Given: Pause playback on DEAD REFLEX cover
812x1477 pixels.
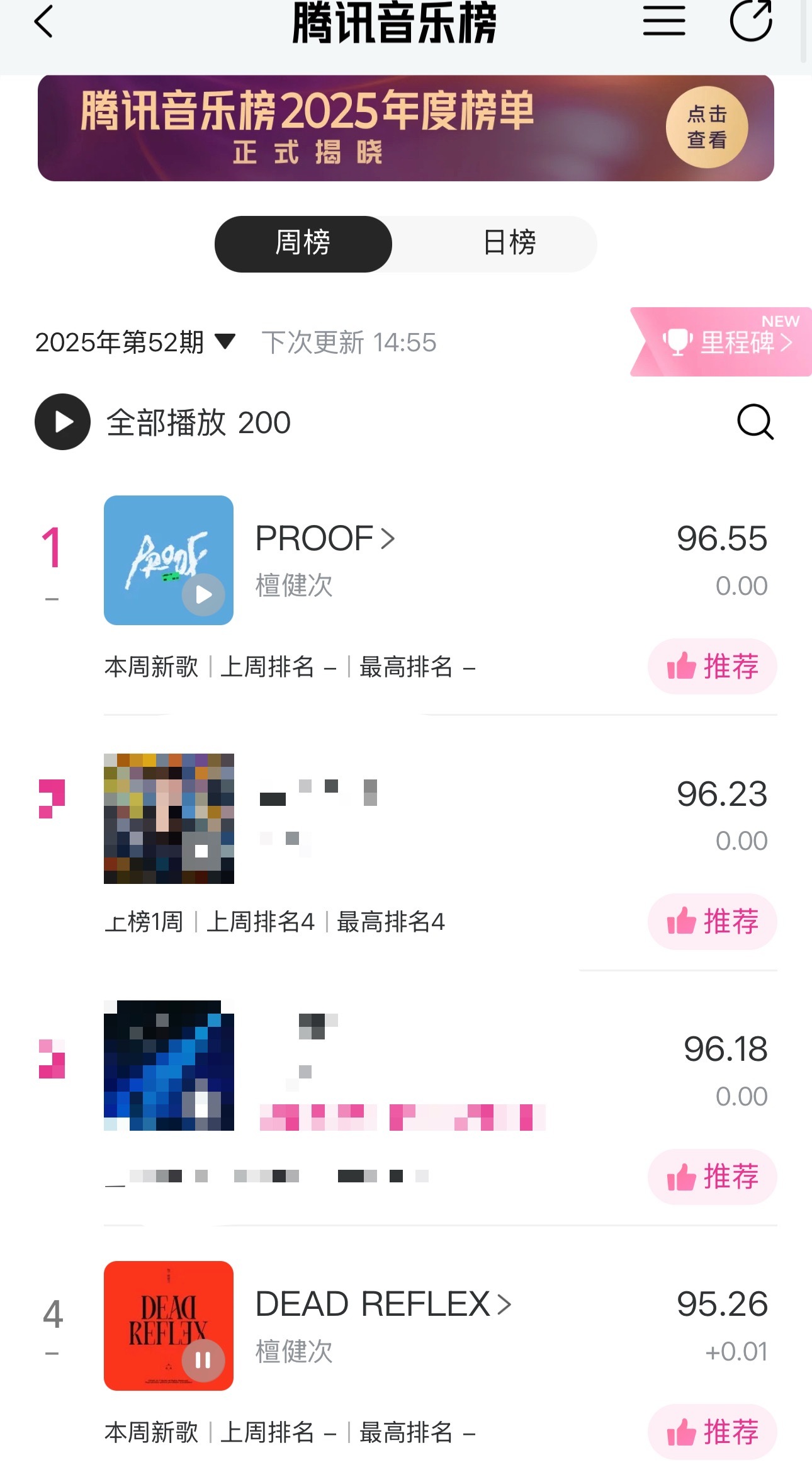Looking at the screenshot, I should click(x=203, y=1359).
